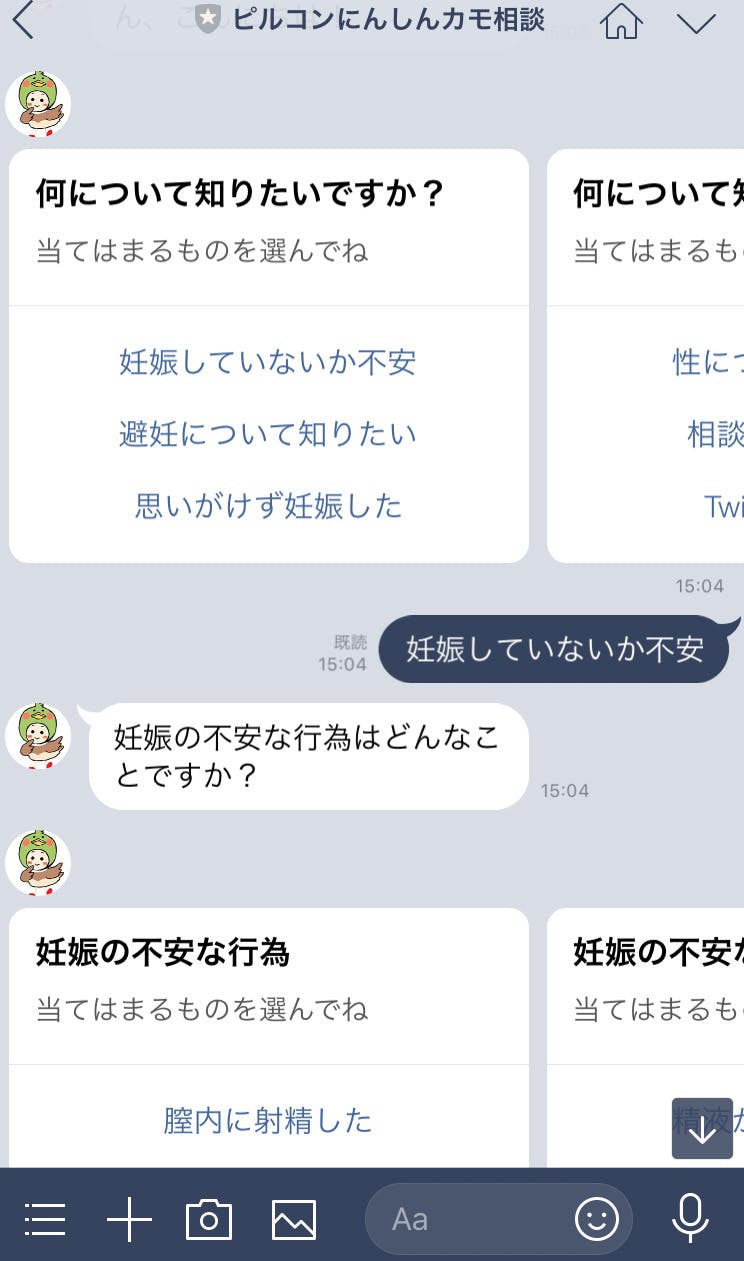This screenshot has height=1261, width=744.
Task: Choose 避妊について知りたい
Action: [268, 434]
